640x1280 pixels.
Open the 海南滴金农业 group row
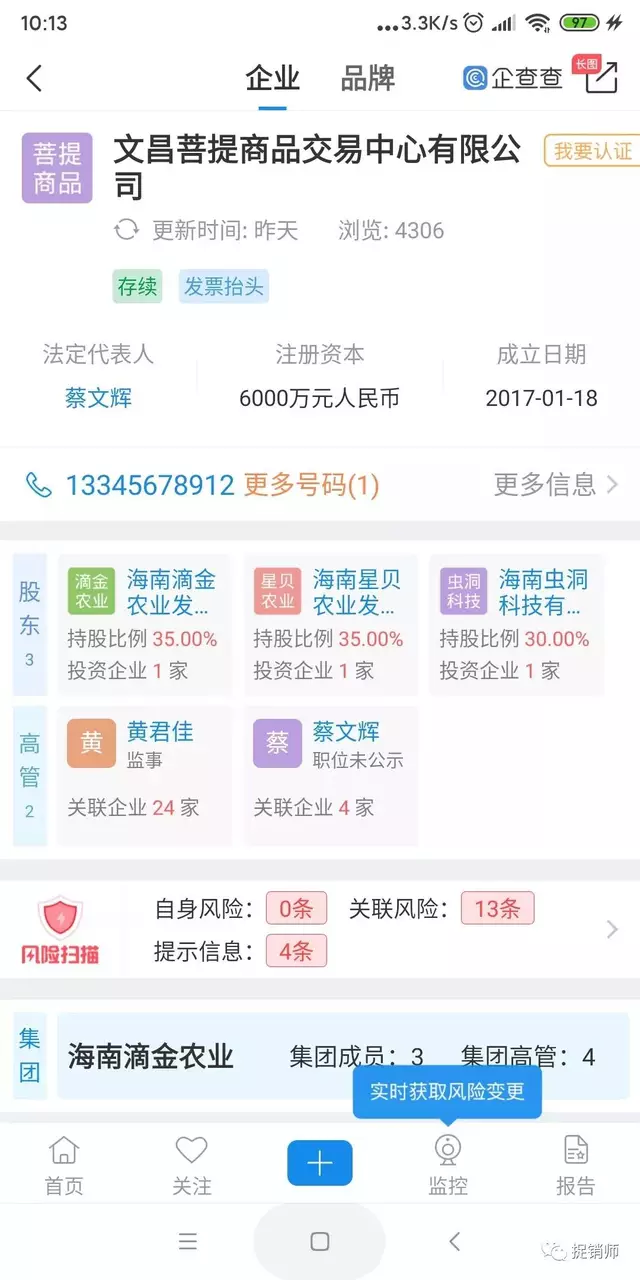point(340,1056)
